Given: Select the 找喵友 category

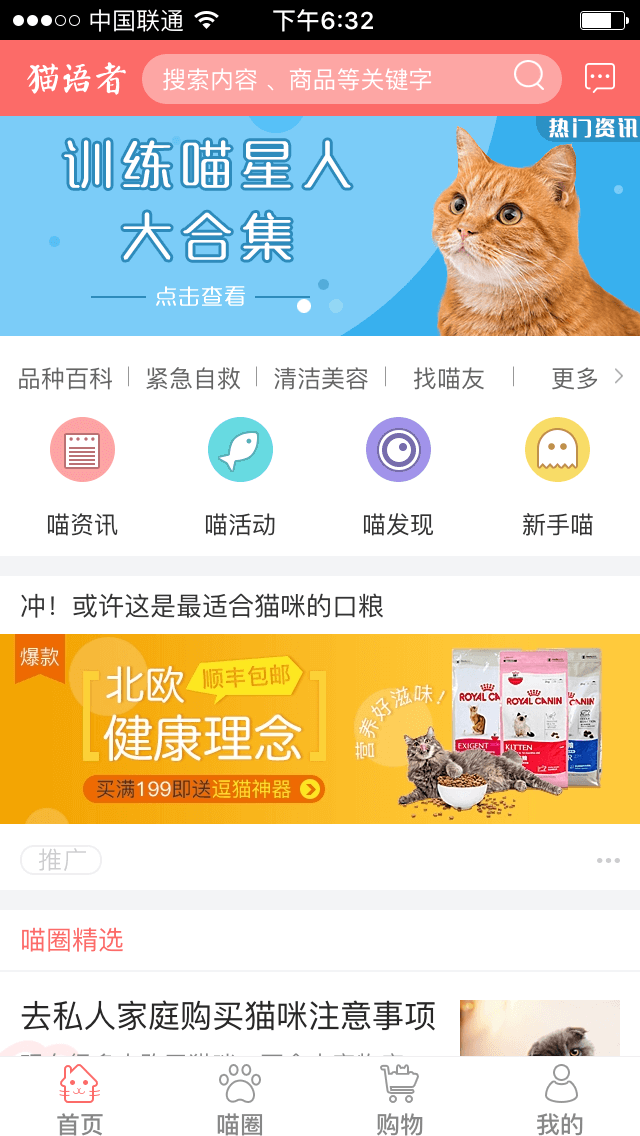Looking at the screenshot, I should [x=449, y=378].
